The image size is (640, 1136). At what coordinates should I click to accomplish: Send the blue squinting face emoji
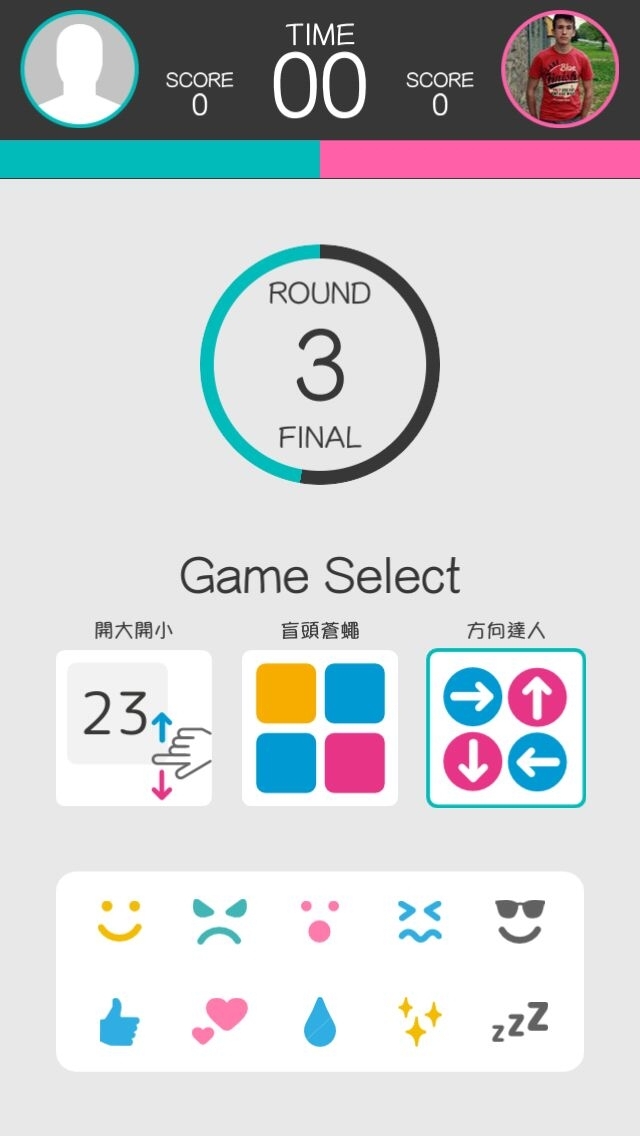pyautogui.click(x=419, y=921)
